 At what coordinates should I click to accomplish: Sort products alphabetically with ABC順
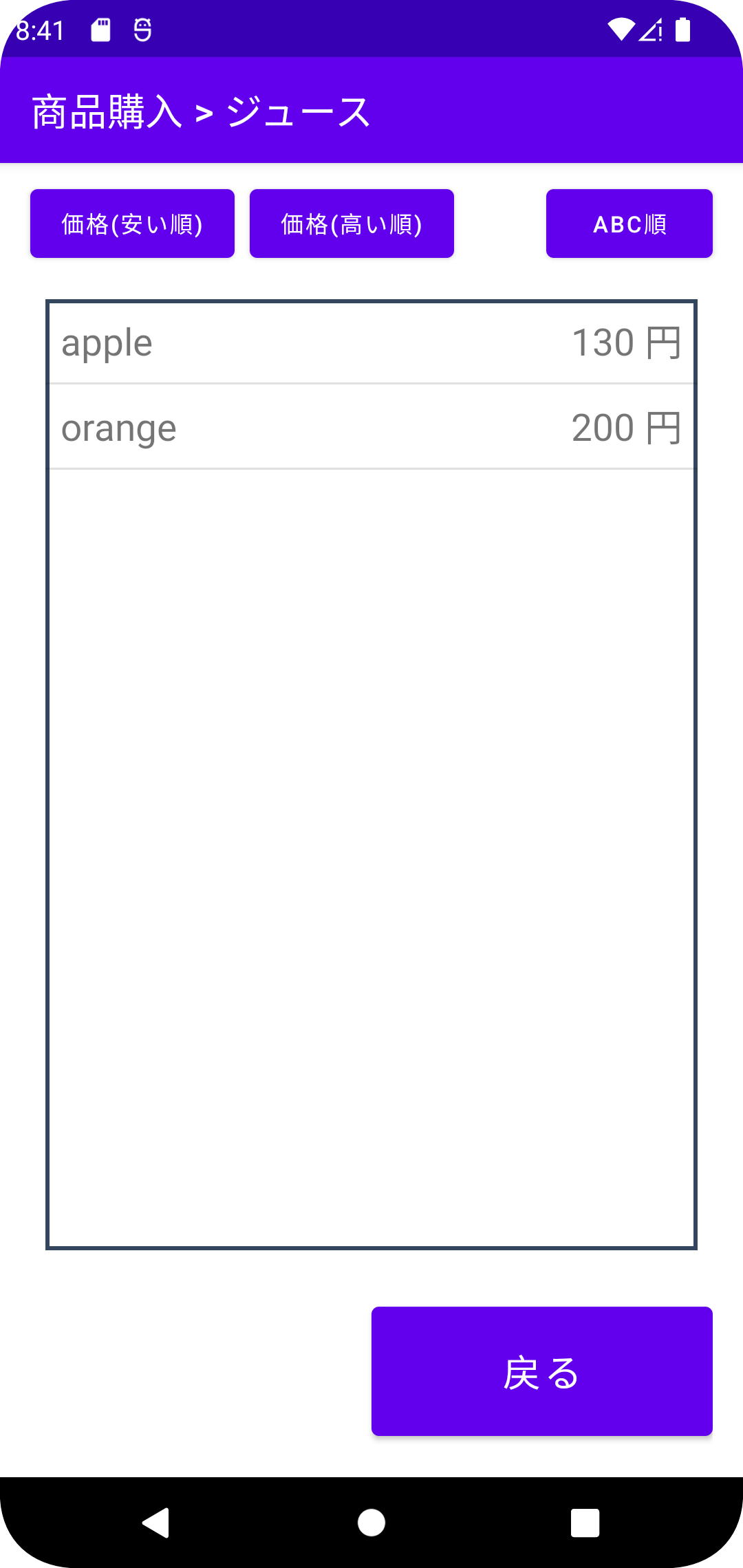pyautogui.click(x=629, y=223)
